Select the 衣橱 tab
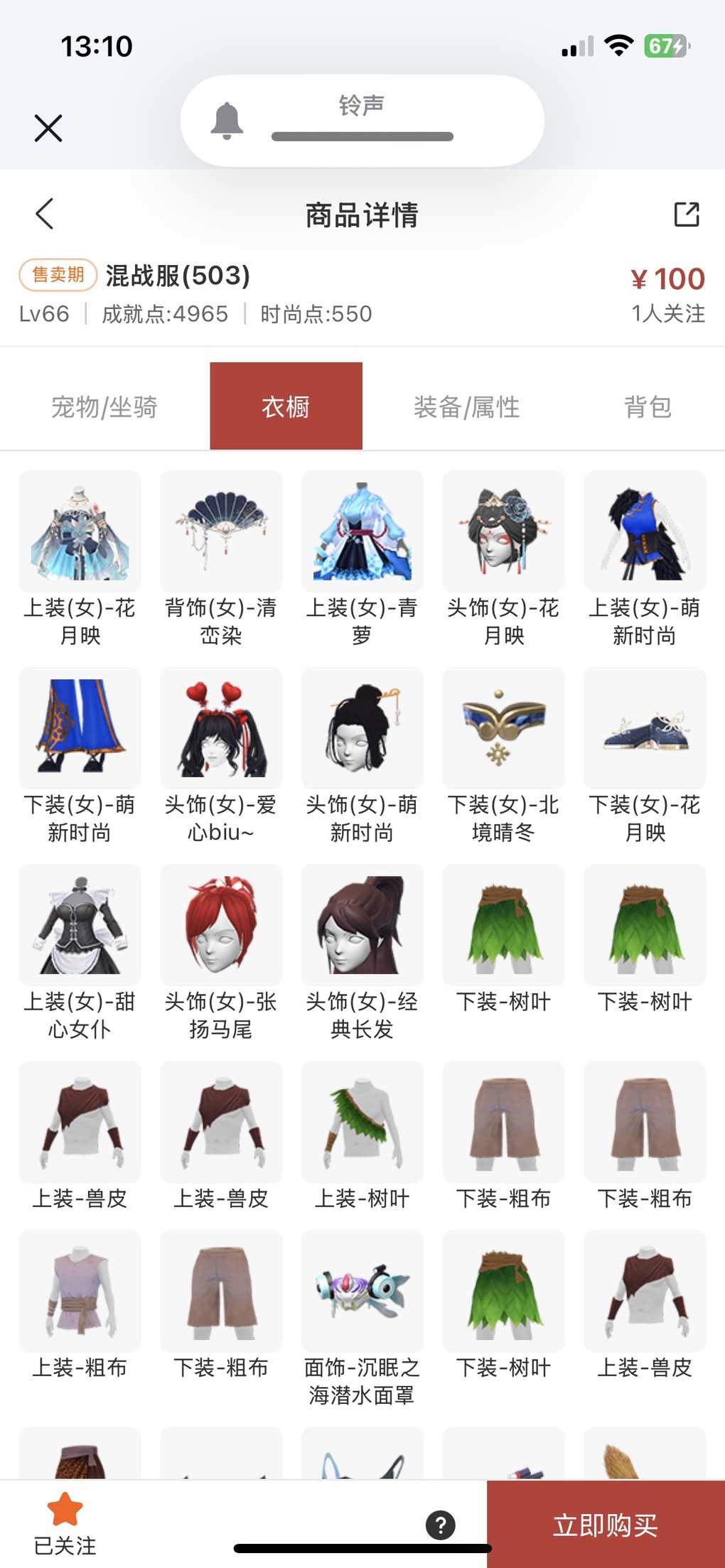725x1568 pixels. [x=286, y=407]
